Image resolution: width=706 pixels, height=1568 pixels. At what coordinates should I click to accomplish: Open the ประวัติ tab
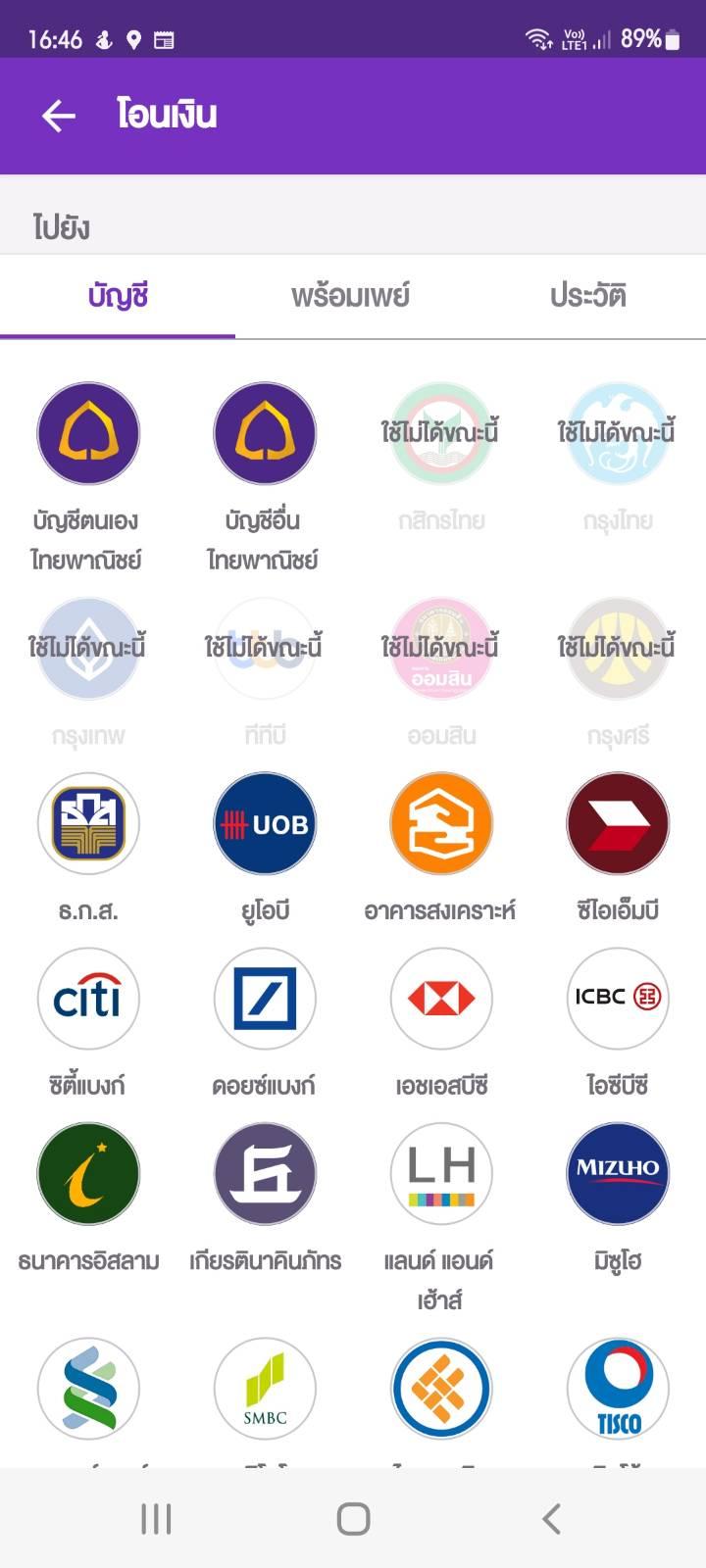tap(587, 296)
